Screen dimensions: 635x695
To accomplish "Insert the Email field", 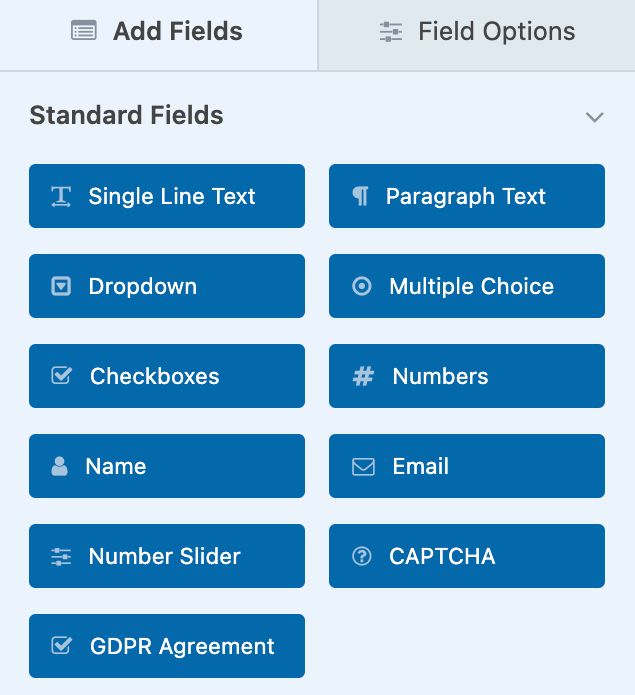I will [x=467, y=466].
